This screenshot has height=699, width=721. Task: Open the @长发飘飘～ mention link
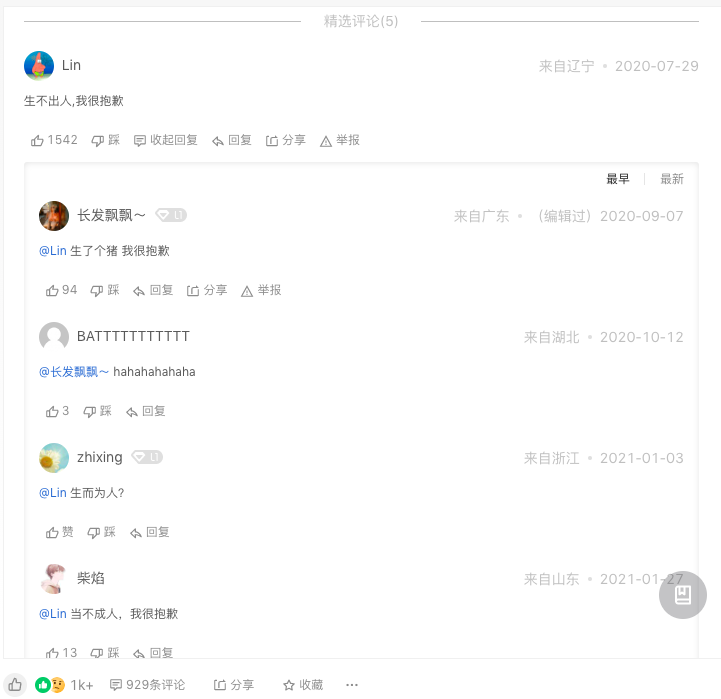click(74, 372)
